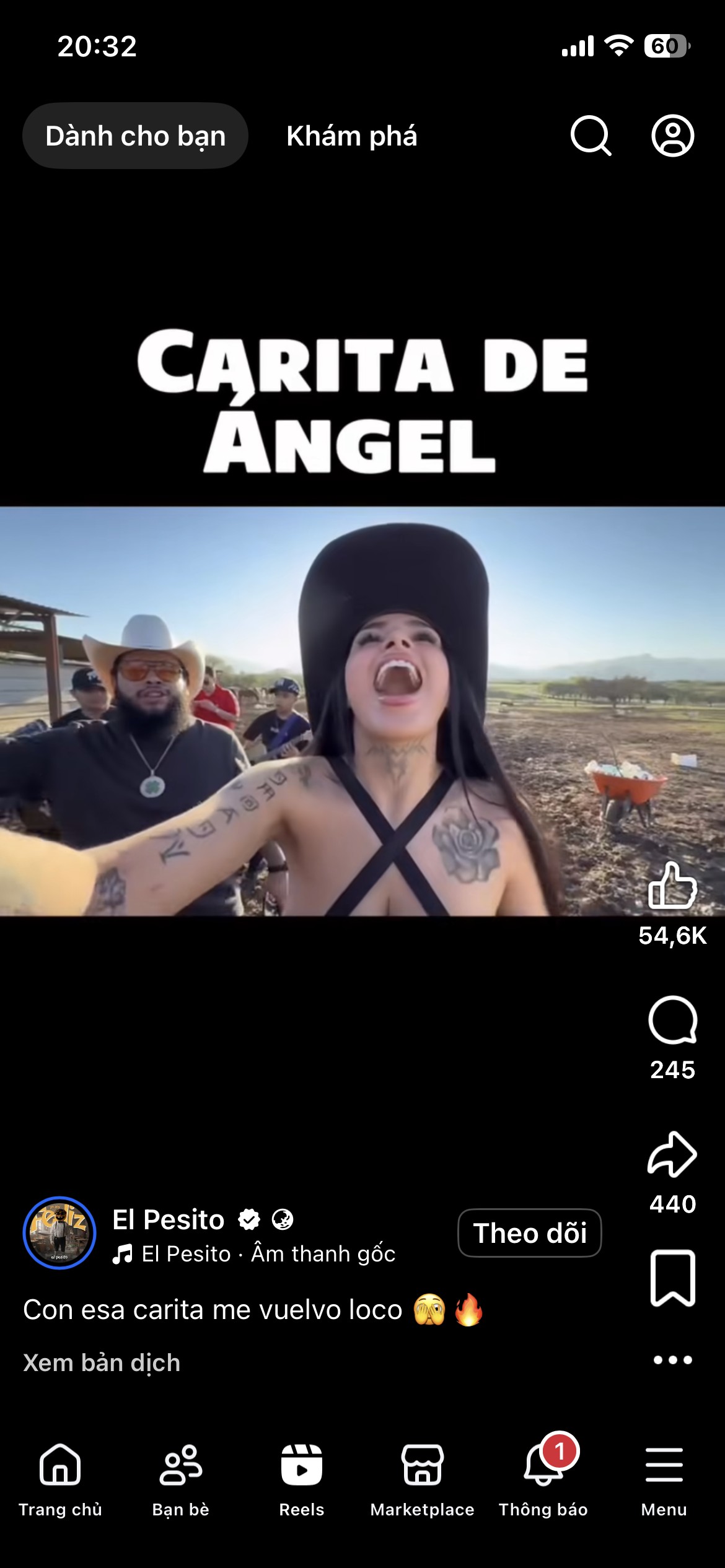This screenshot has width=725, height=1568.
Task: Select the Dành cho bạn tab
Action: (135, 136)
